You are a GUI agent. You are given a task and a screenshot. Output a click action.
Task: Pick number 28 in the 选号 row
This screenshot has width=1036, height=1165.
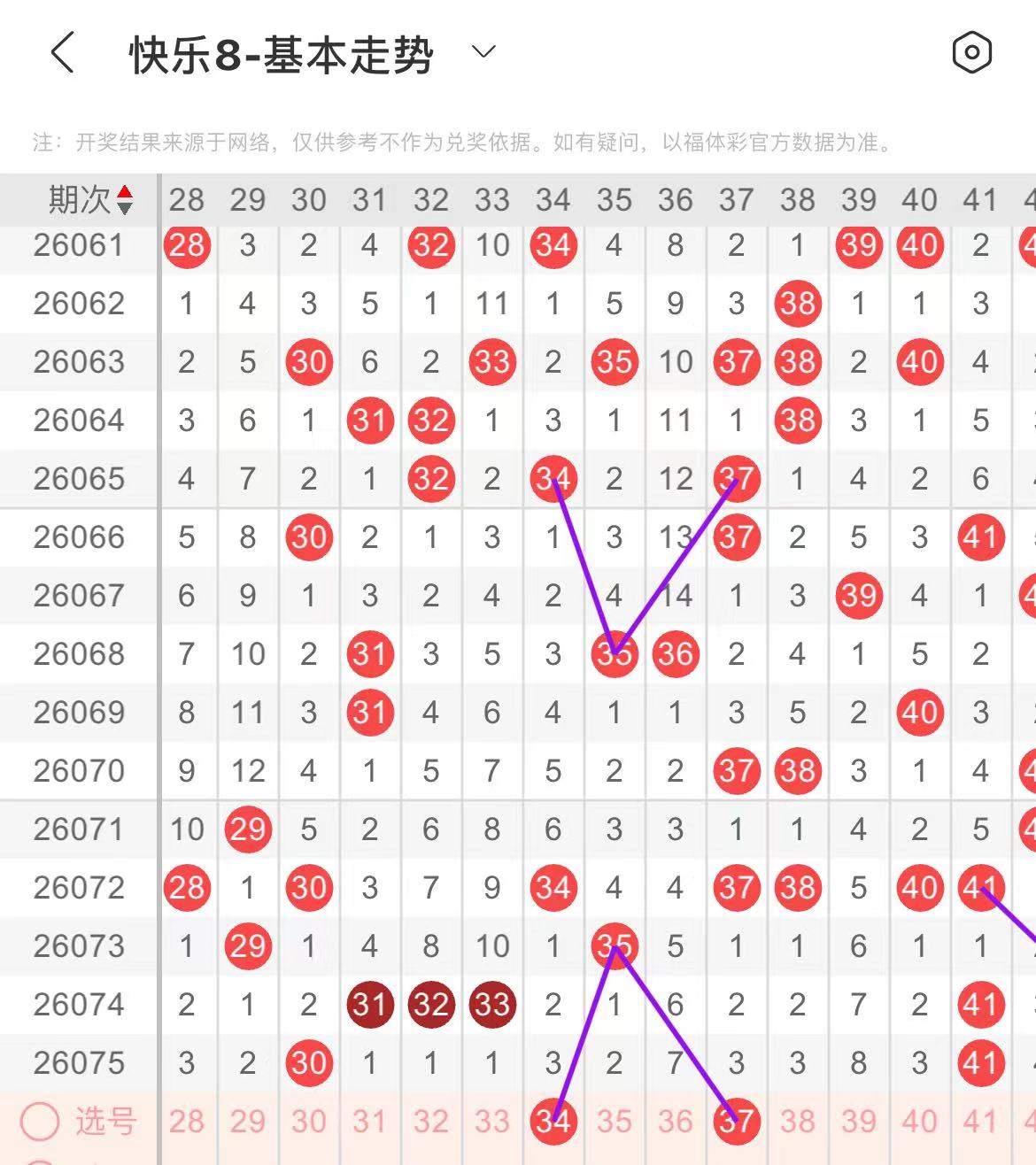[187, 1122]
